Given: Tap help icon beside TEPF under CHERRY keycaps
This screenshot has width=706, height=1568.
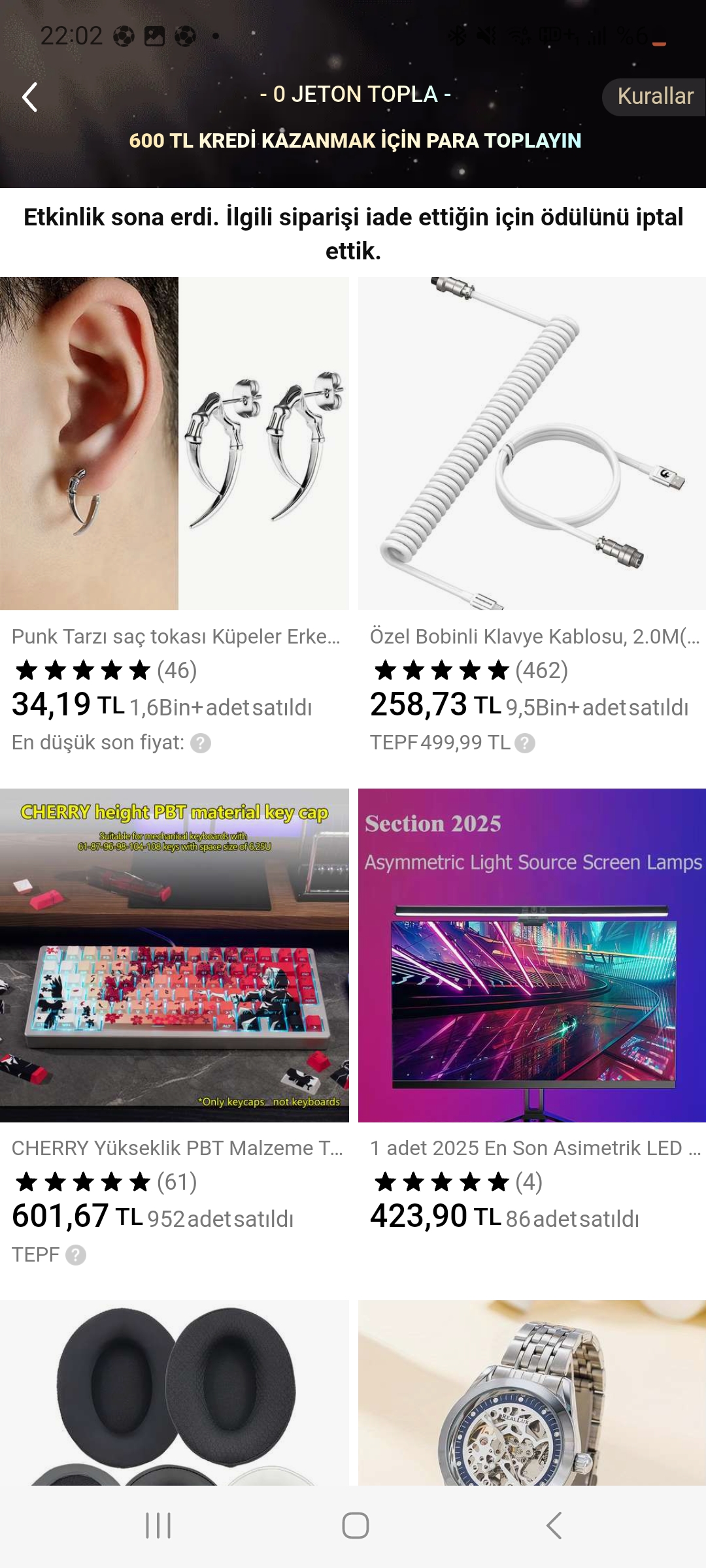Looking at the screenshot, I should 76,1255.
